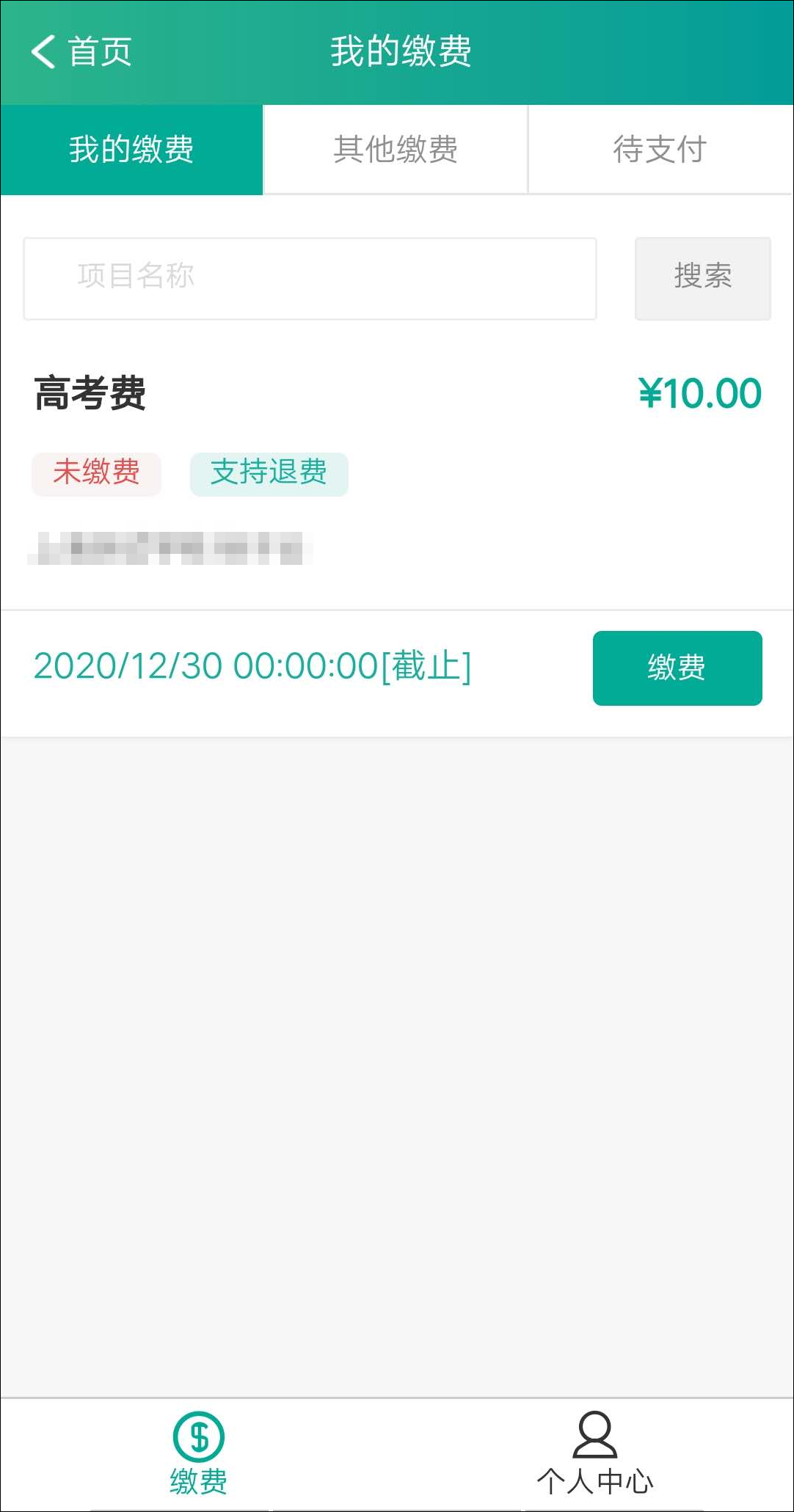Tap the 搜索 button
This screenshot has height=1512, width=794.
[702, 278]
